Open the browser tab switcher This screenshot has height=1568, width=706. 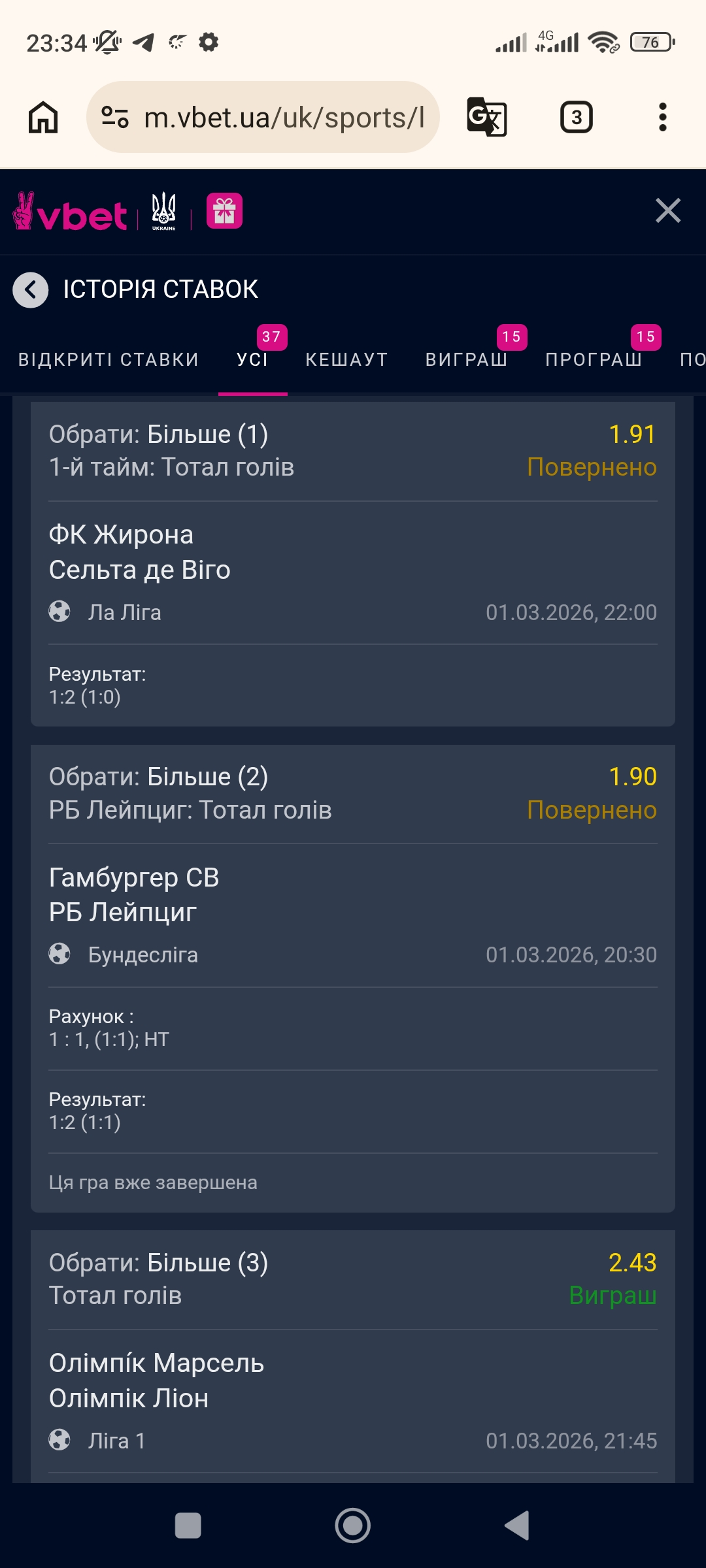pyautogui.click(x=576, y=118)
